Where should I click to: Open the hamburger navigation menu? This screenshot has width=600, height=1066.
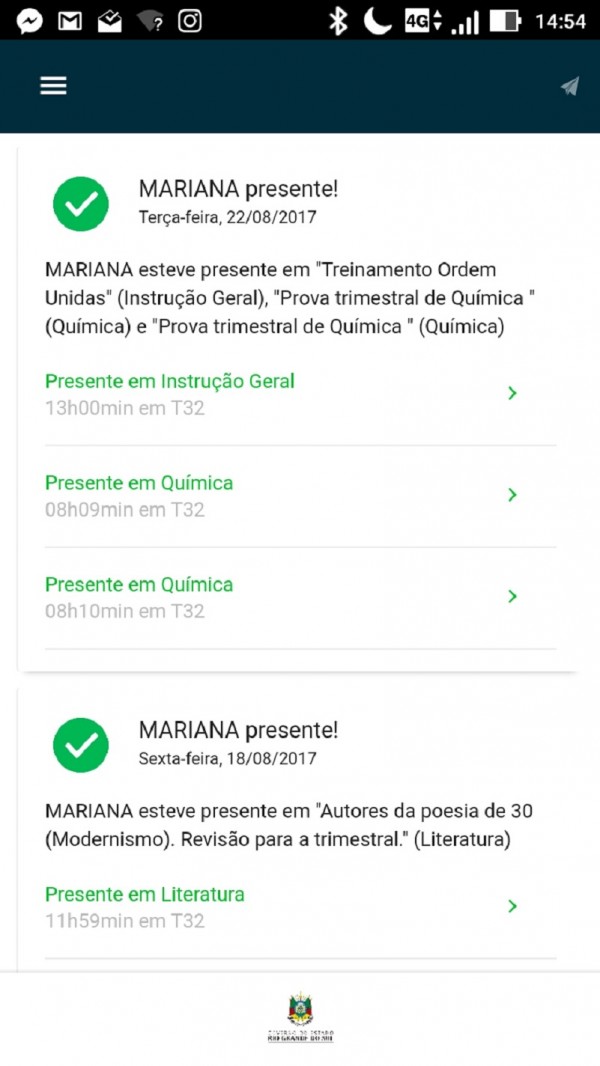pos(53,86)
